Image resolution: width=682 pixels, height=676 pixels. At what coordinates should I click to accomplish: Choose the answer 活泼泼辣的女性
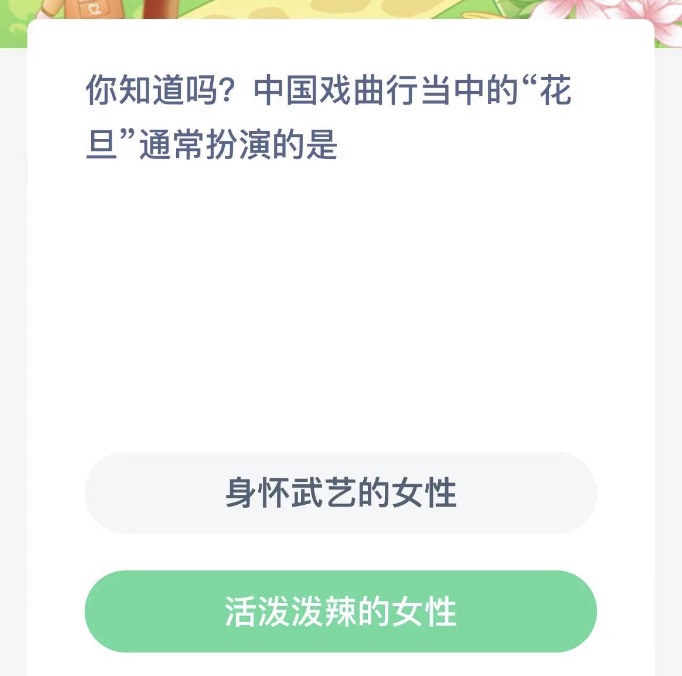340,612
